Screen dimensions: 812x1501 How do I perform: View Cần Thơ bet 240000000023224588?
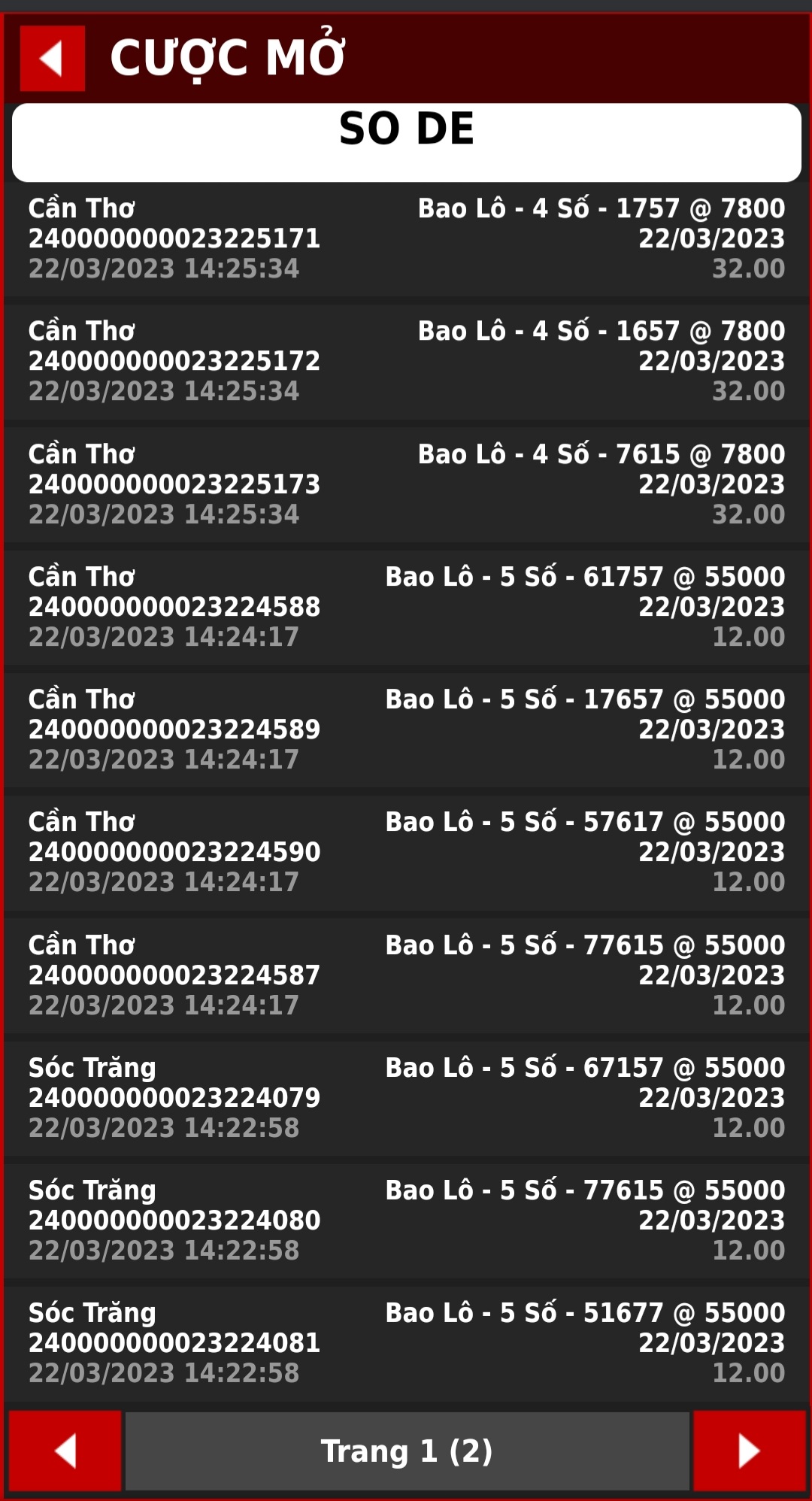[x=406, y=607]
